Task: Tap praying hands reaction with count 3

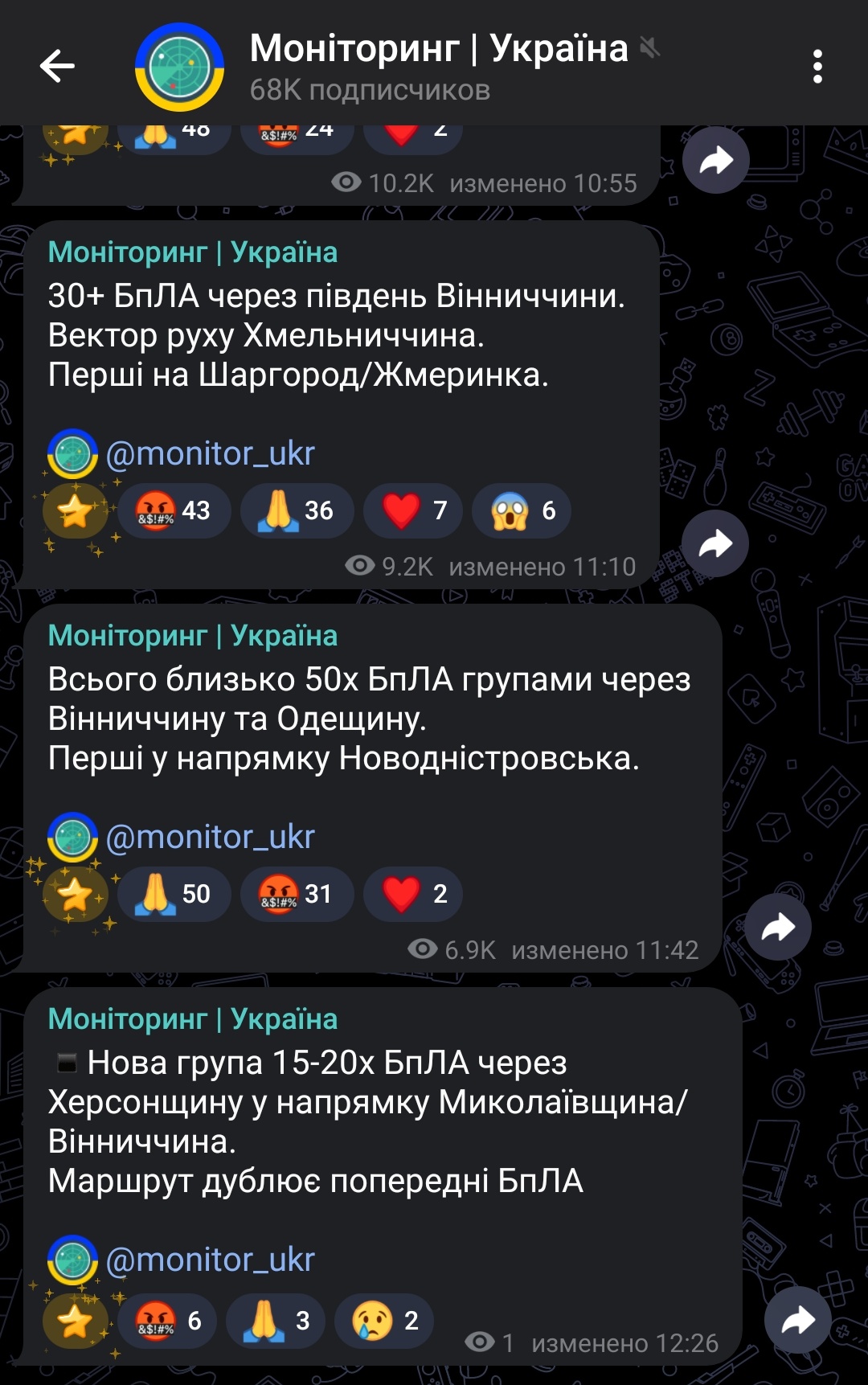Action: click(275, 1321)
